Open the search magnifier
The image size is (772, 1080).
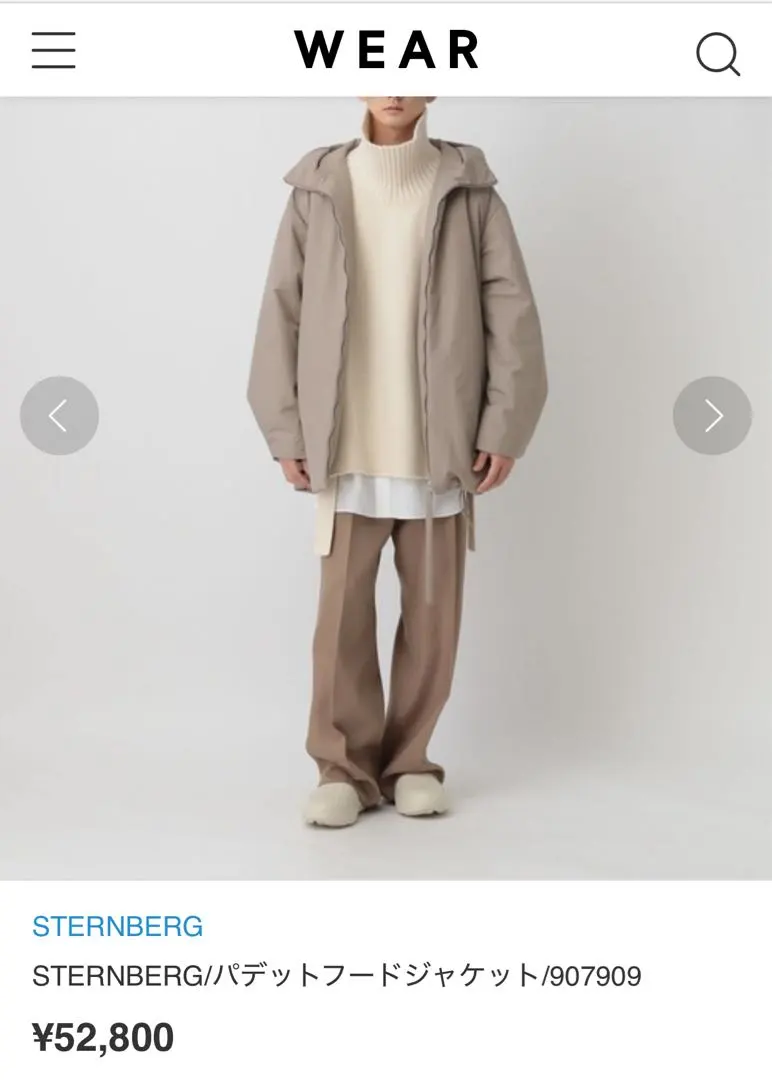tap(717, 53)
